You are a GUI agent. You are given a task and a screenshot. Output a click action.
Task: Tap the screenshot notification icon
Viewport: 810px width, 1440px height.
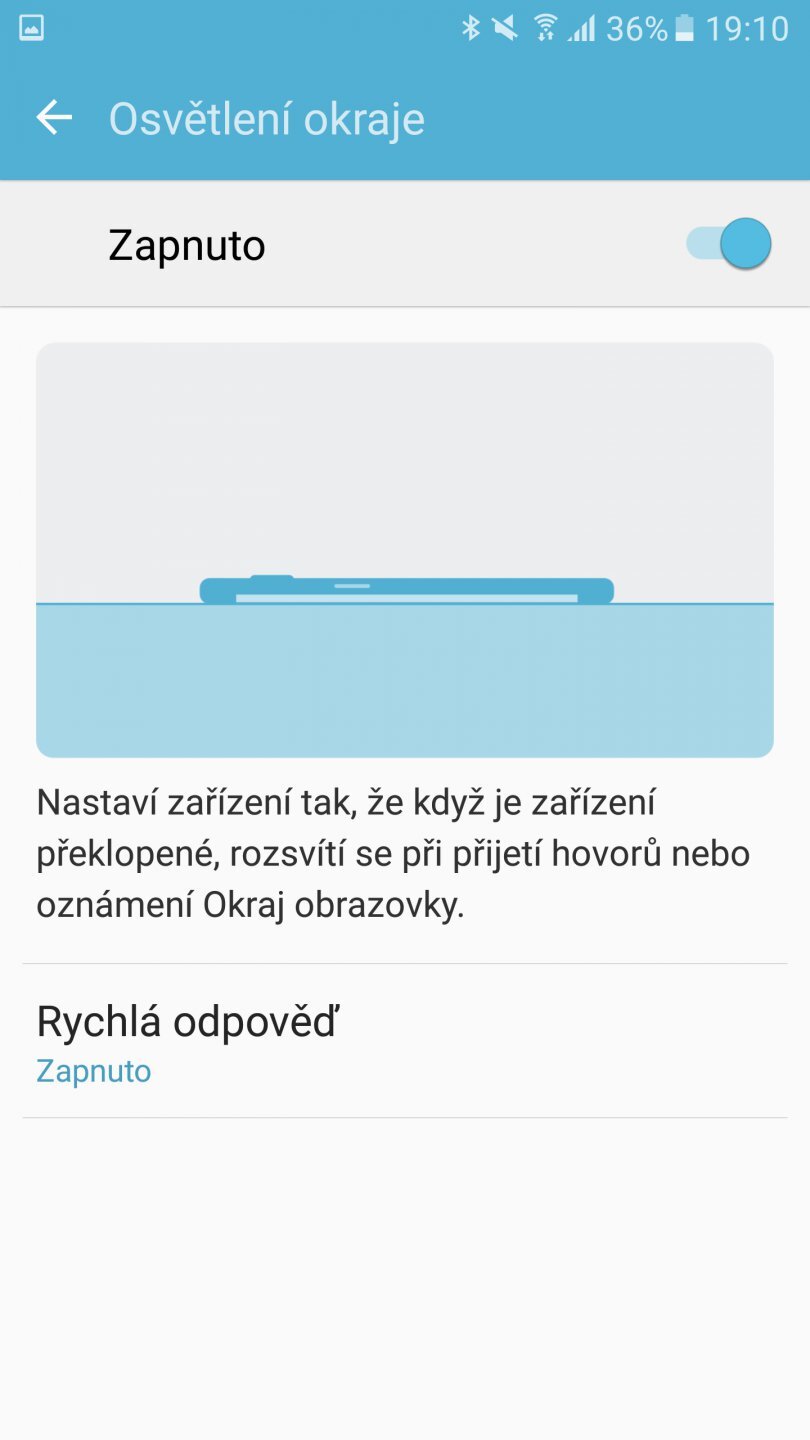pos(32,28)
